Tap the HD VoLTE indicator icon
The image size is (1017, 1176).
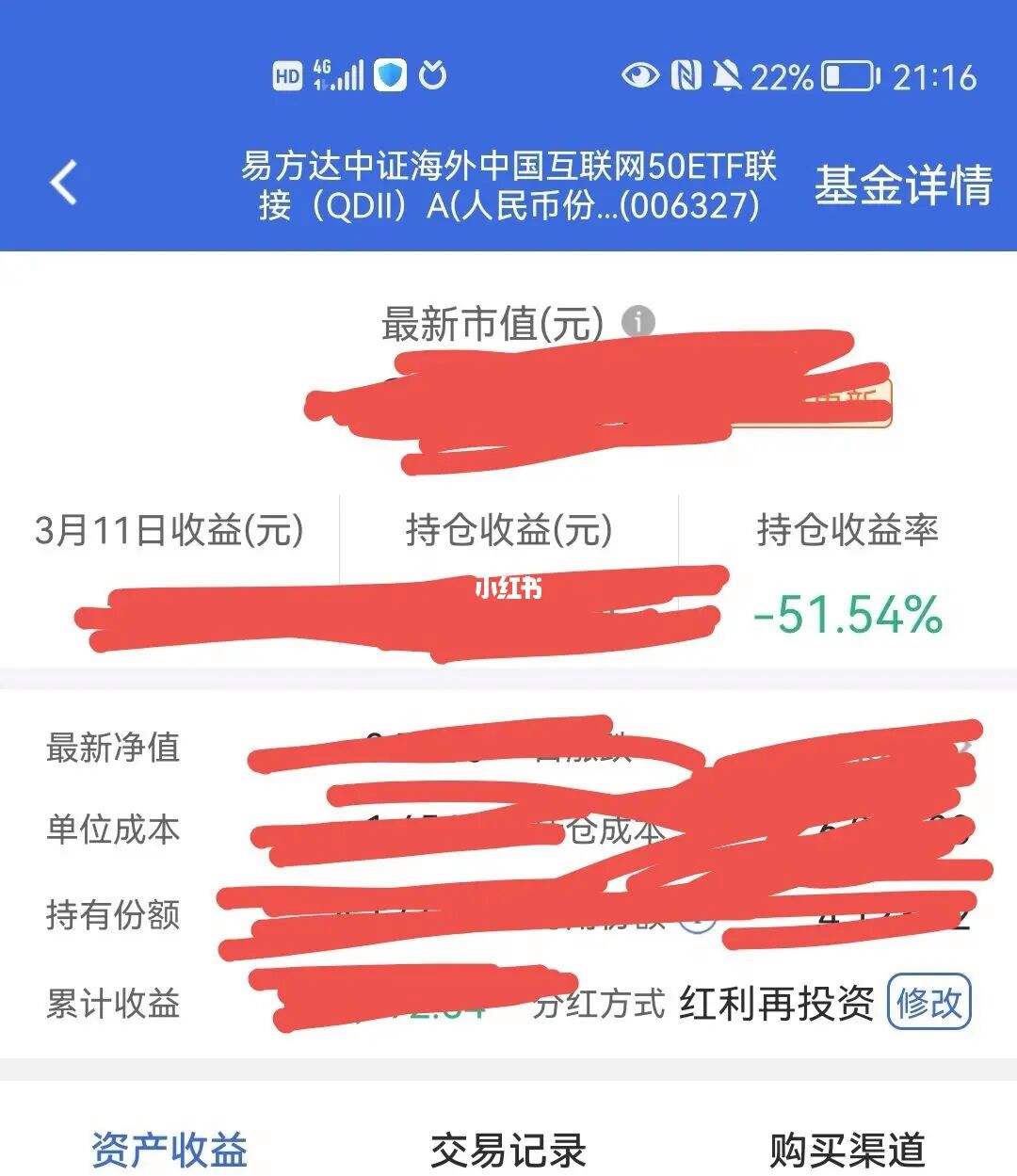[286, 75]
